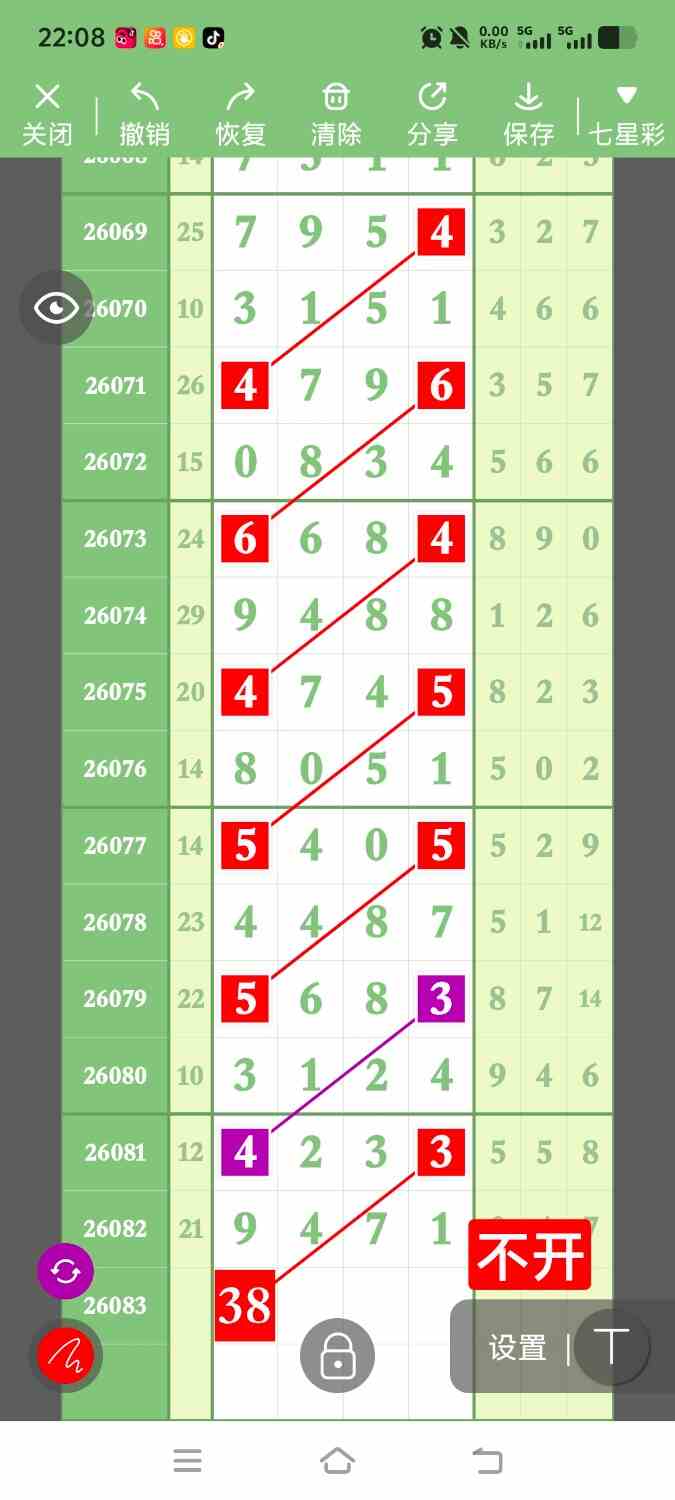The height and width of the screenshot is (1500, 675).
Task: Share the chart via 分享
Action: tap(432, 115)
